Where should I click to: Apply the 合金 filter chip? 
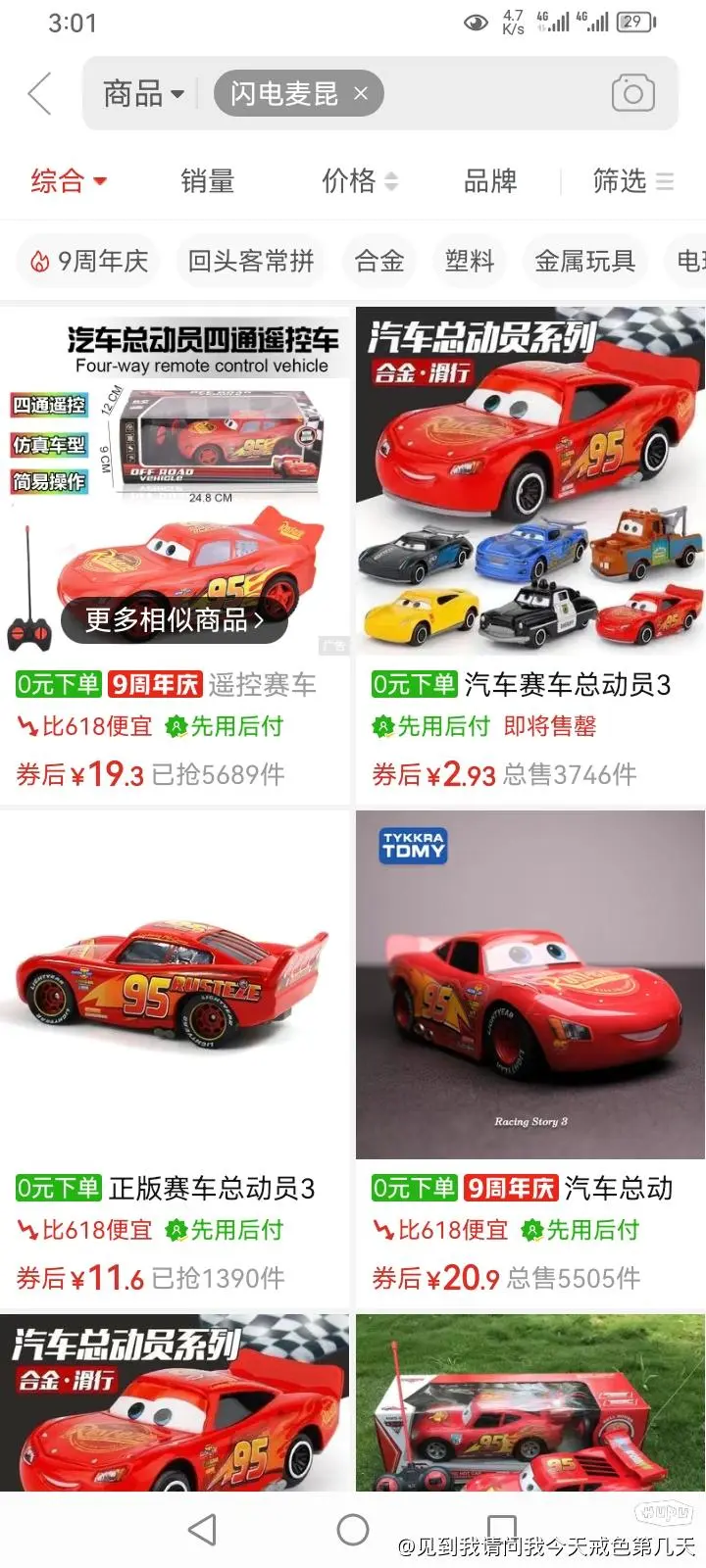pos(379,261)
